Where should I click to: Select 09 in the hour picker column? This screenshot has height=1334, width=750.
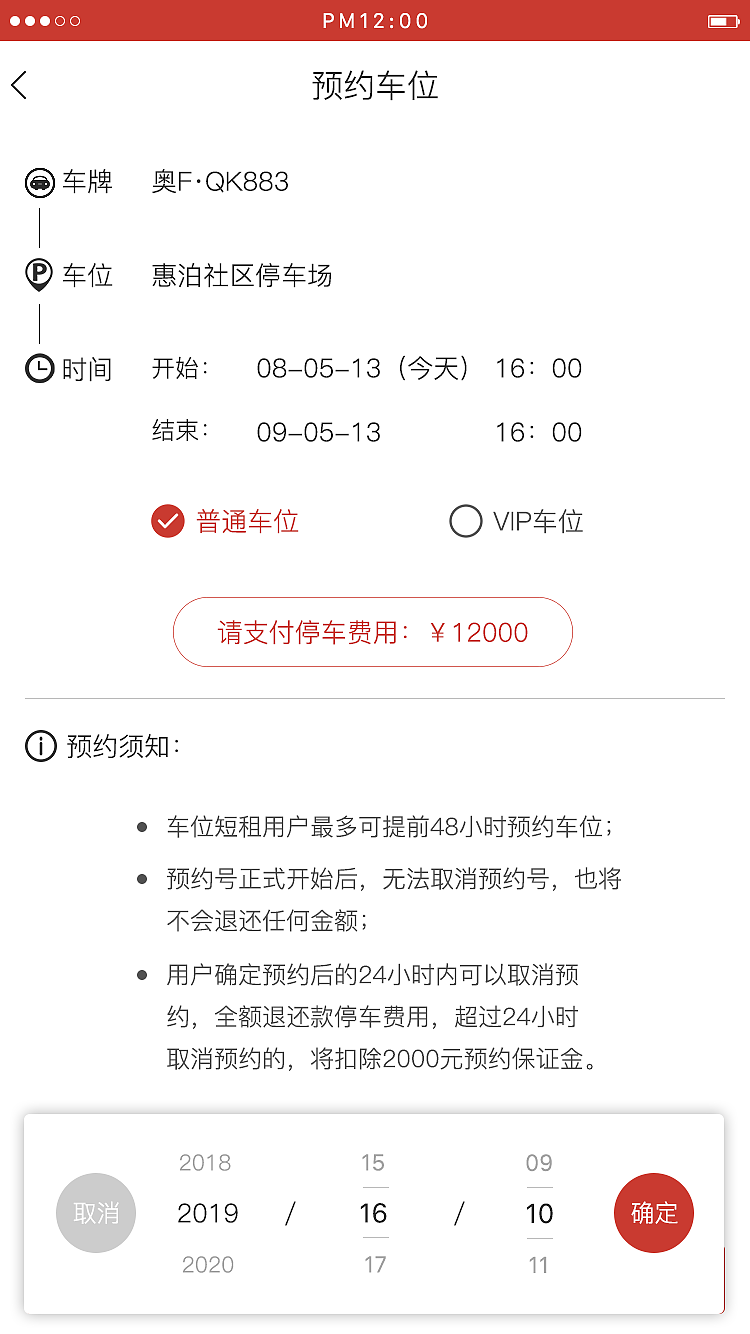click(539, 1162)
